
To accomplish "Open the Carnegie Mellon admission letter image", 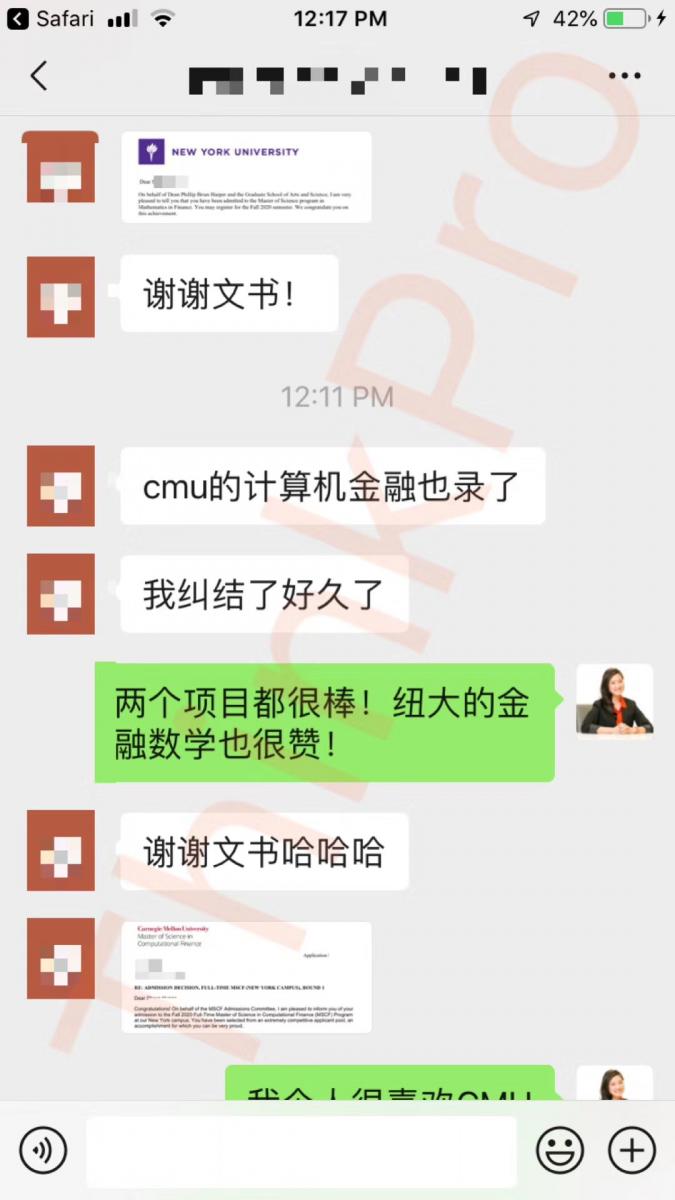I will [x=246, y=977].
